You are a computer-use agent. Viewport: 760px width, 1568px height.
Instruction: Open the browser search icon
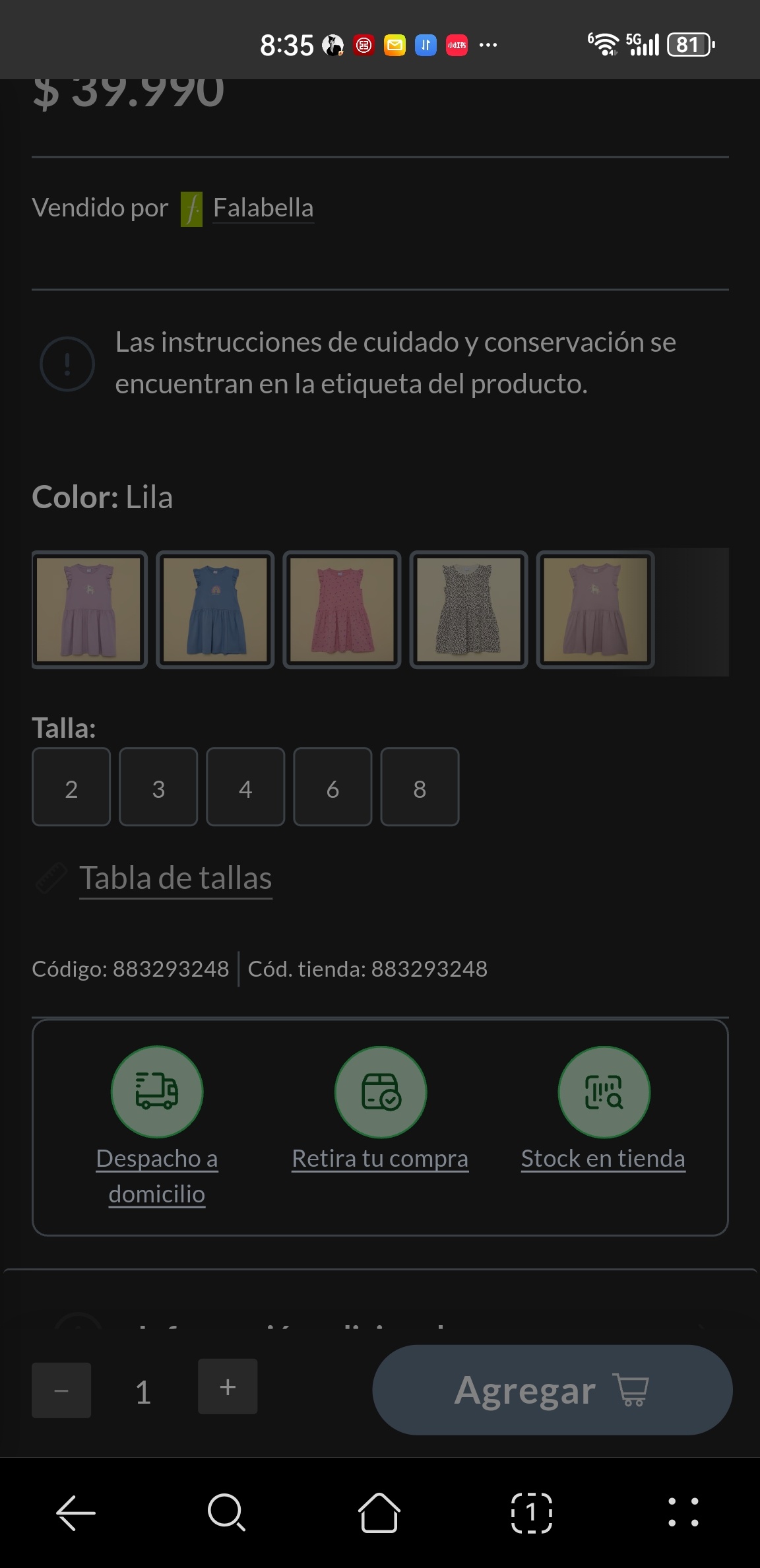coord(226,1512)
